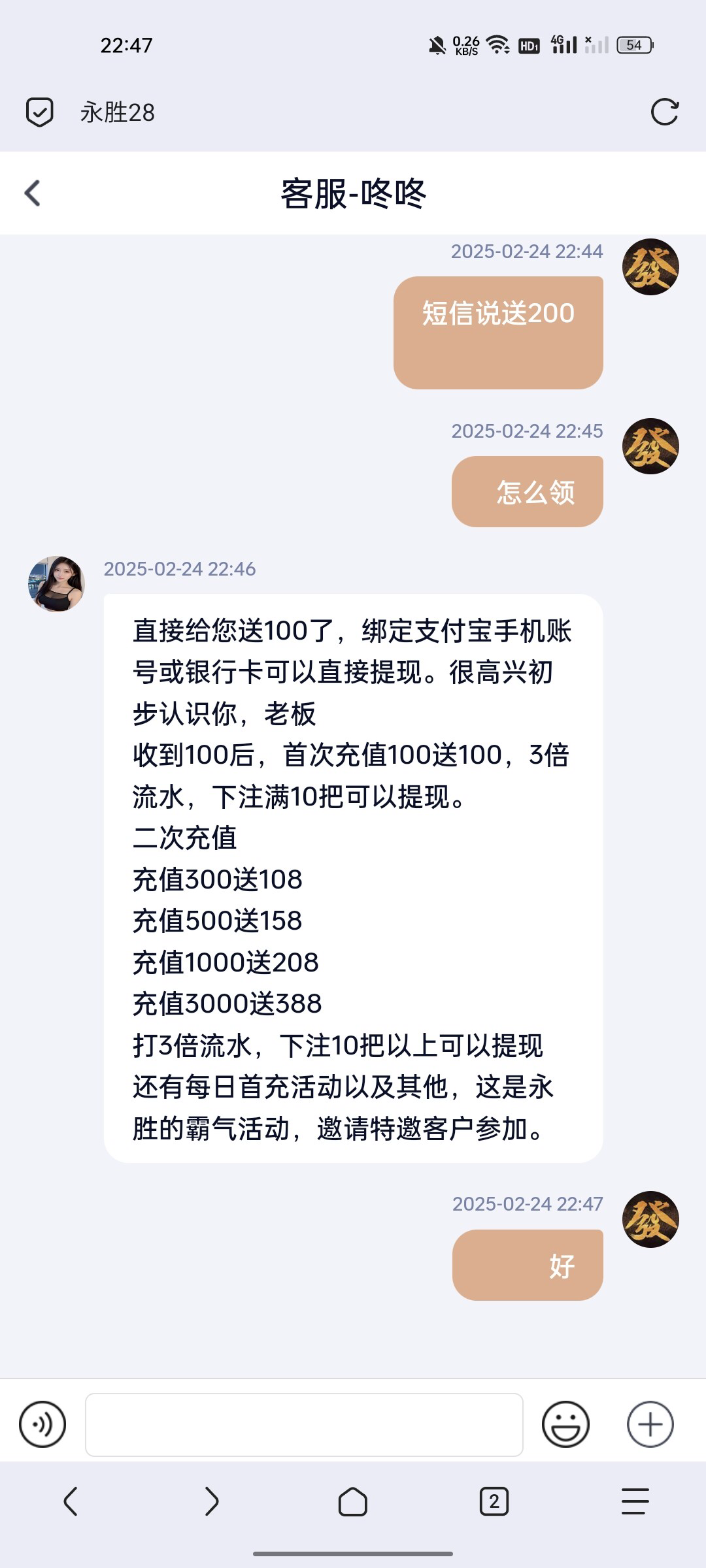This screenshot has width=706, height=1568.
Task: Reload the 永胜28 page
Action: pyautogui.click(x=664, y=112)
